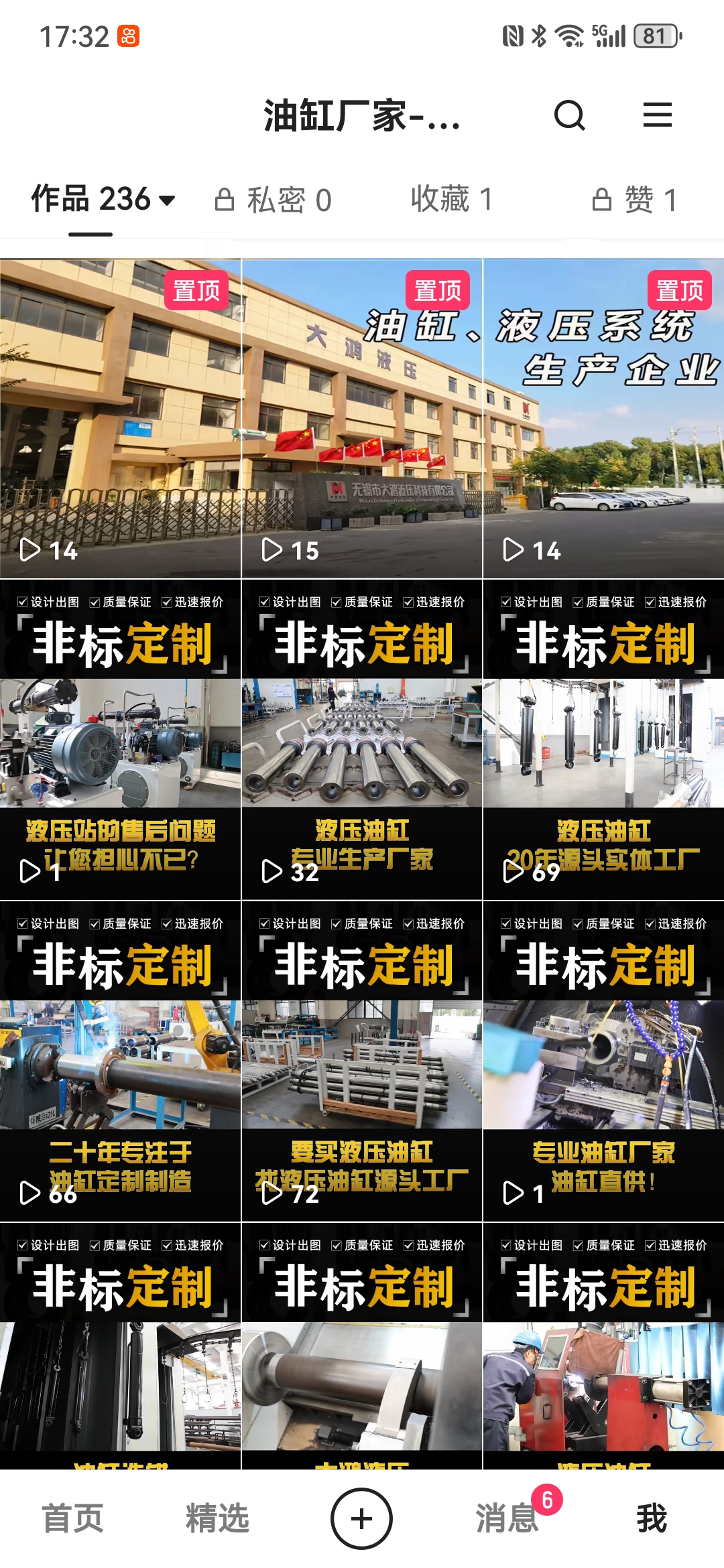Open the pinned video showing the 大鸿液压 building
The height and width of the screenshot is (1568, 724).
coord(362,419)
